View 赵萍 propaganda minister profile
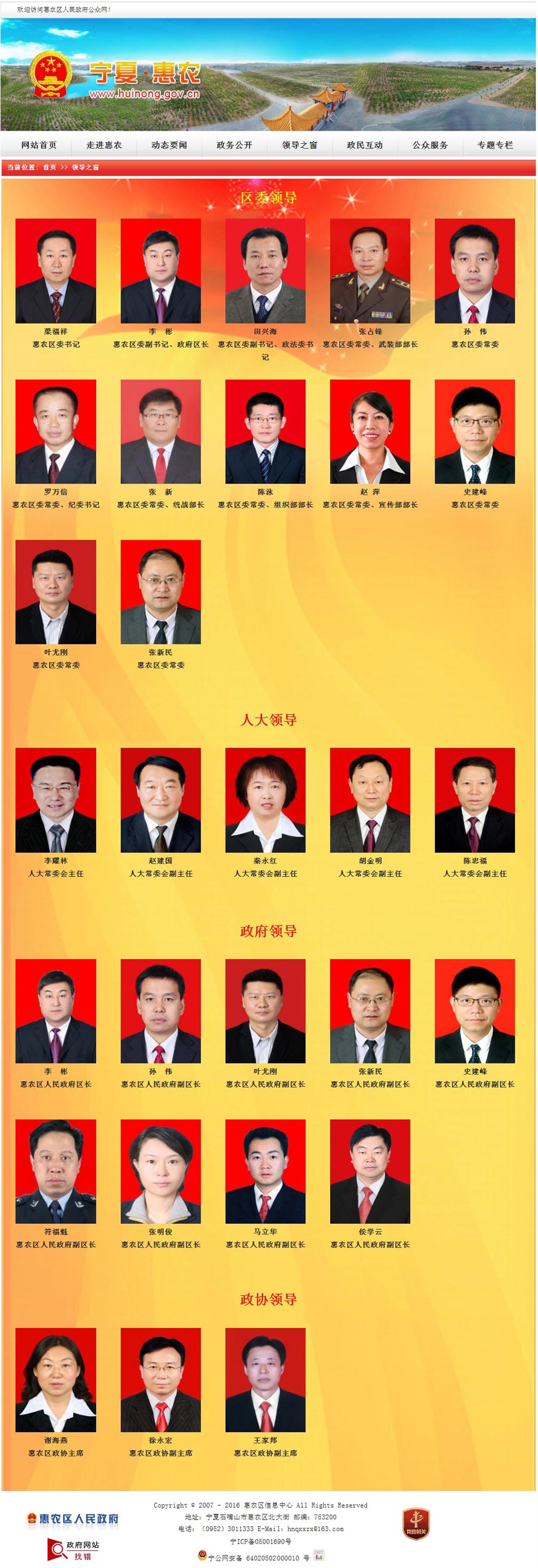Viewport: 538px width, 1568px height. point(370,432)
